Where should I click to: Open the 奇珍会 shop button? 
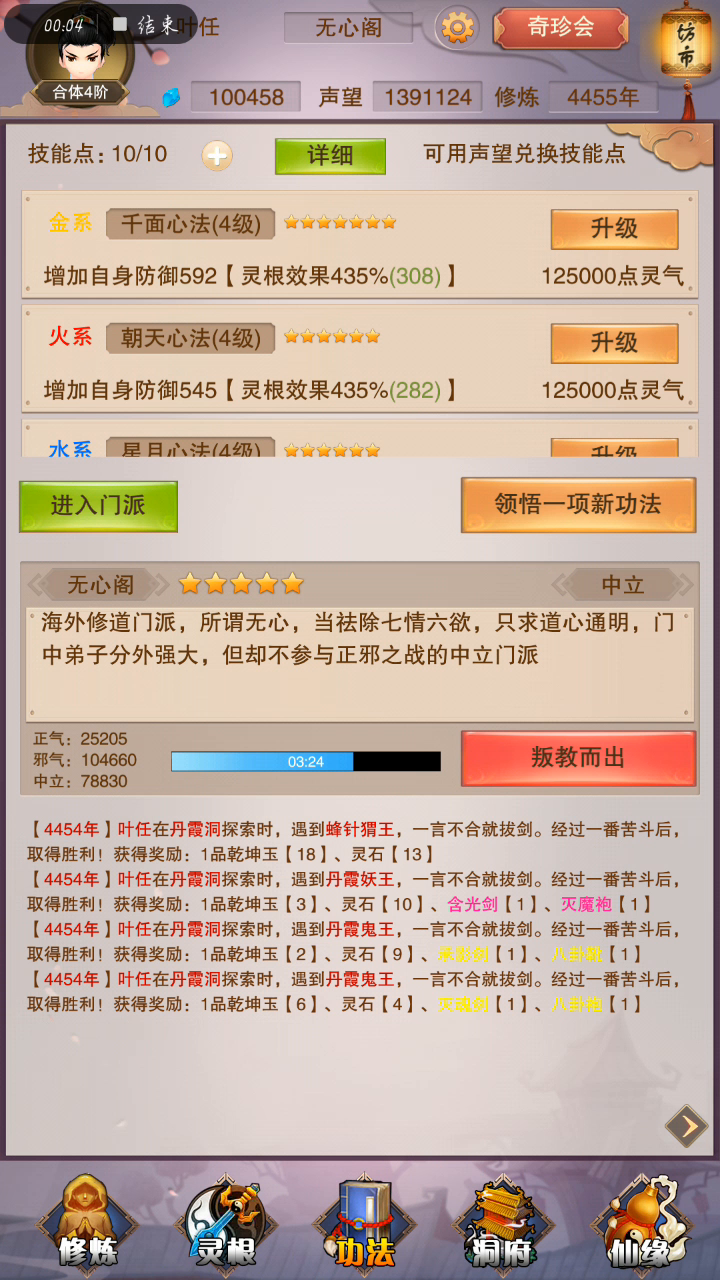560,27
